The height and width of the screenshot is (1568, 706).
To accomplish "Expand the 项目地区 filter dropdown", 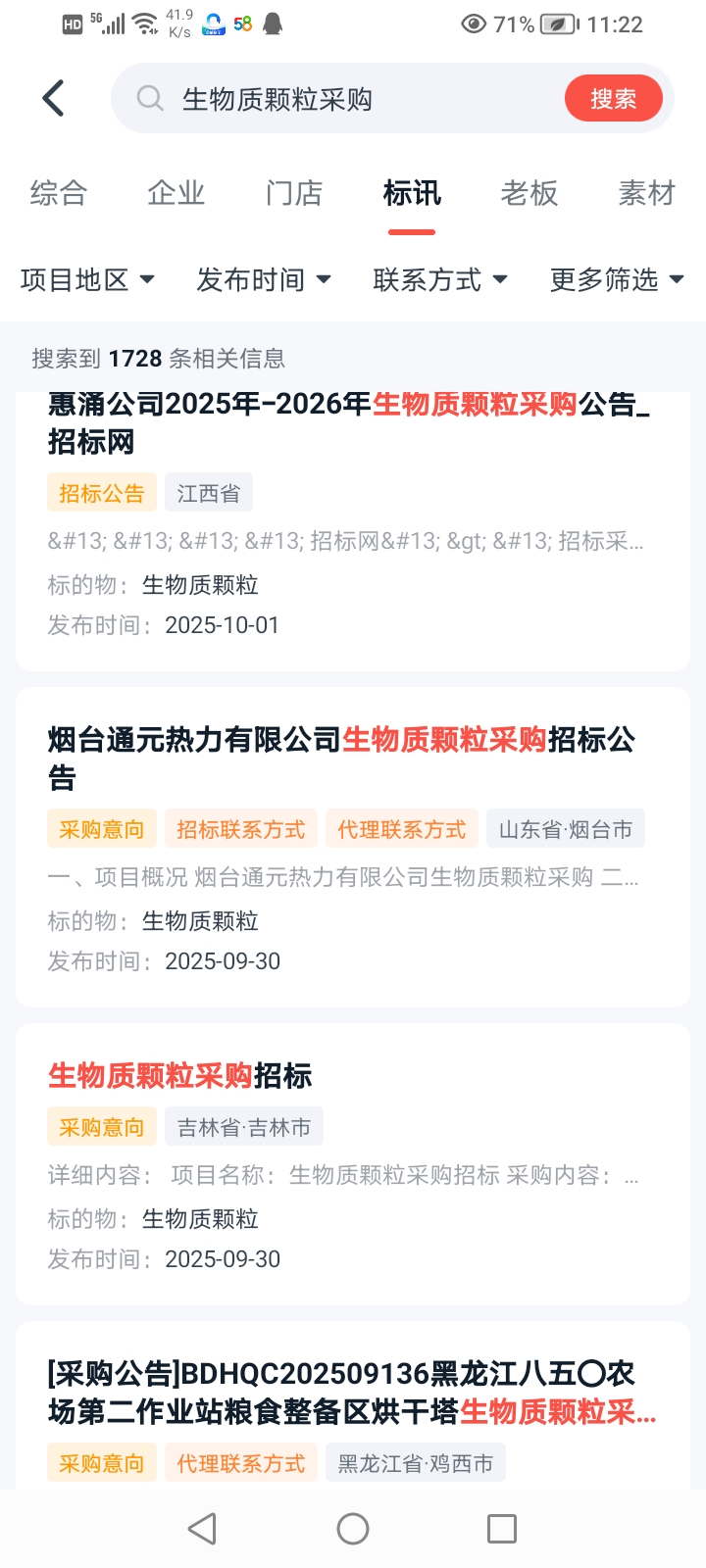I will [88, 280].
